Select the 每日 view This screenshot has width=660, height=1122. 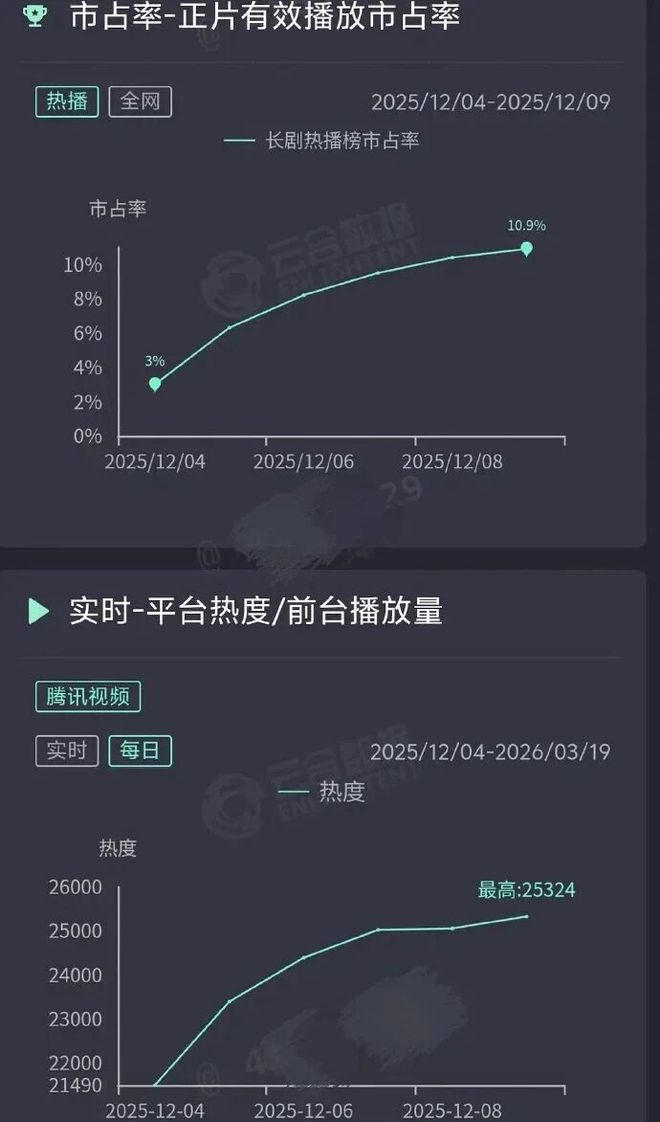(x=140, y=751)
